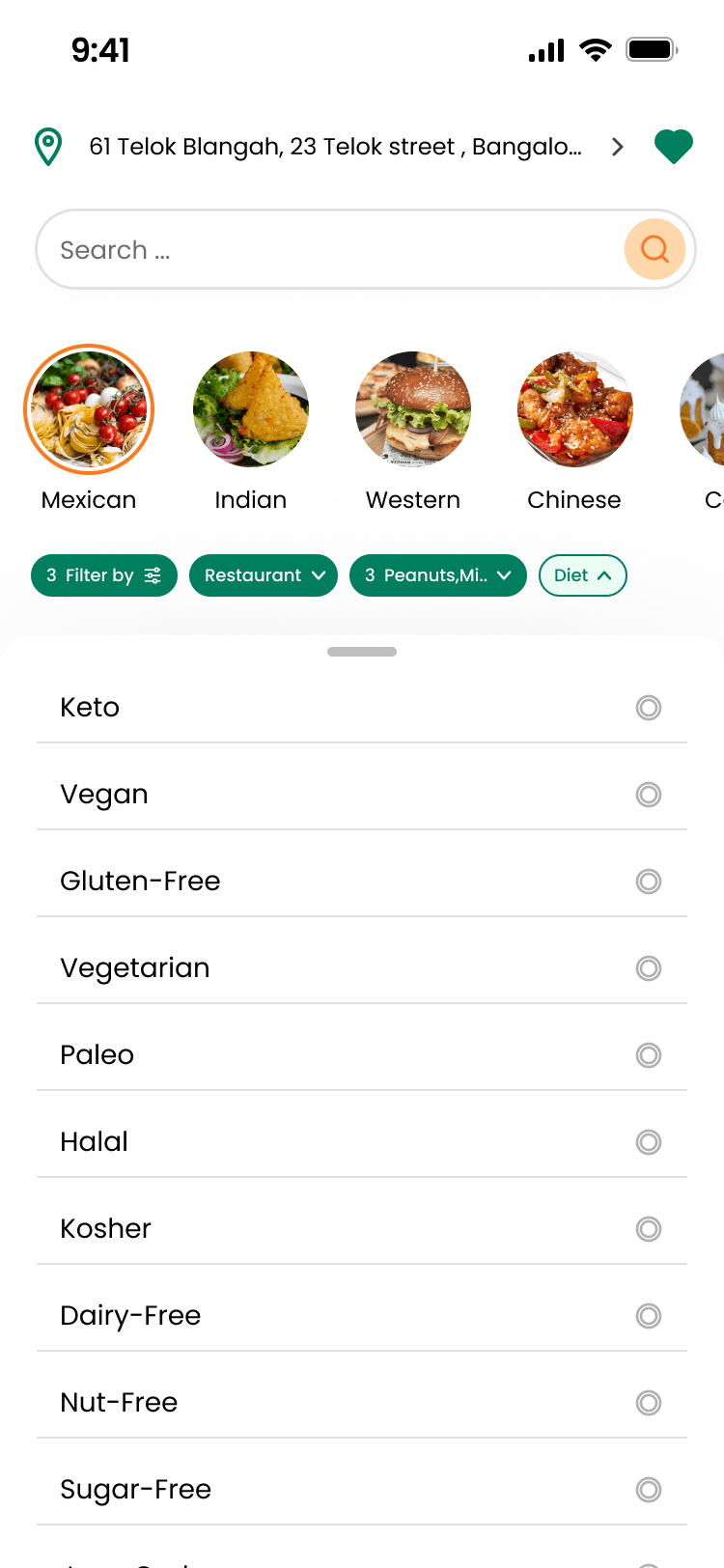Choose the Indian cuisine category

251,410
